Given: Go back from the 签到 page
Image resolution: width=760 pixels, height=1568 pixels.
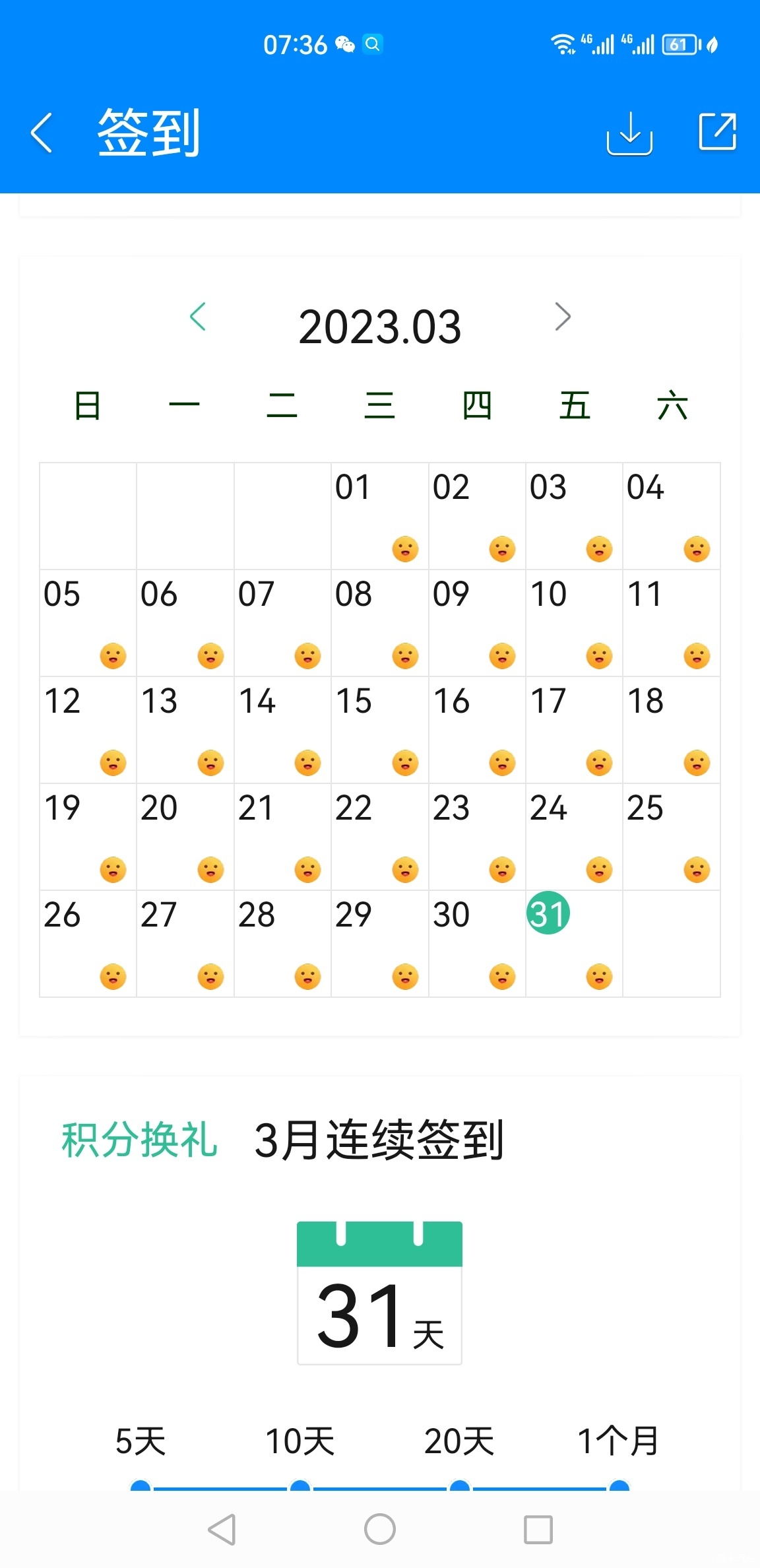Looking at the screenshot, I should coord(42,133).
